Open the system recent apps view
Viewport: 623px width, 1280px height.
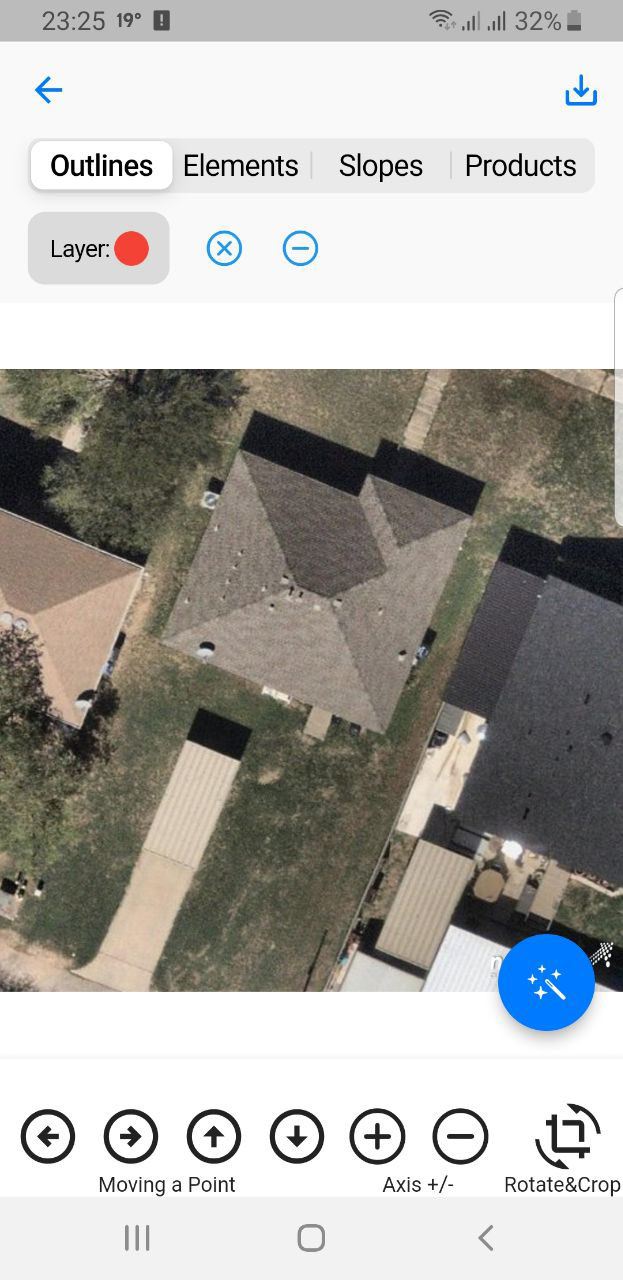pos(137,1238)
